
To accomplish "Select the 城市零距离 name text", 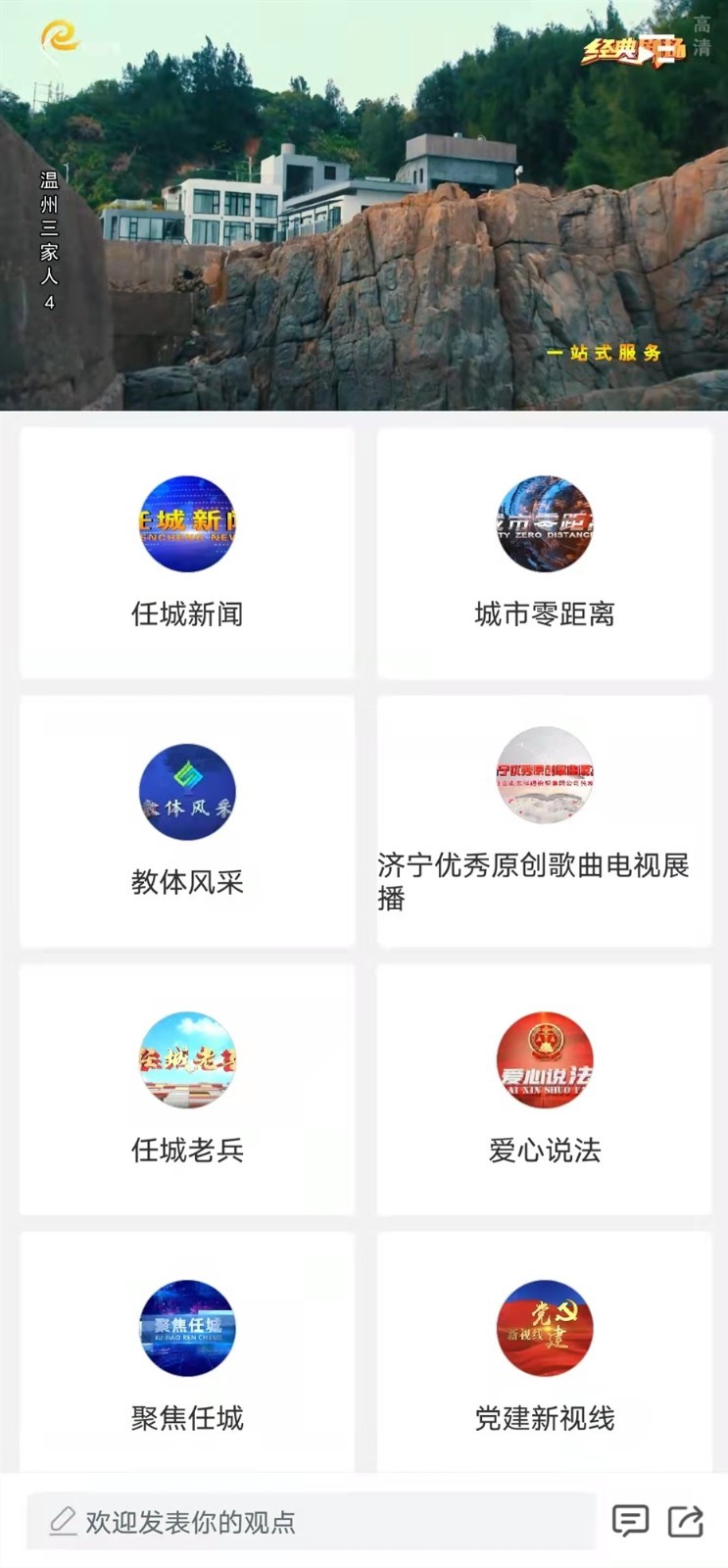I will 545,615.
